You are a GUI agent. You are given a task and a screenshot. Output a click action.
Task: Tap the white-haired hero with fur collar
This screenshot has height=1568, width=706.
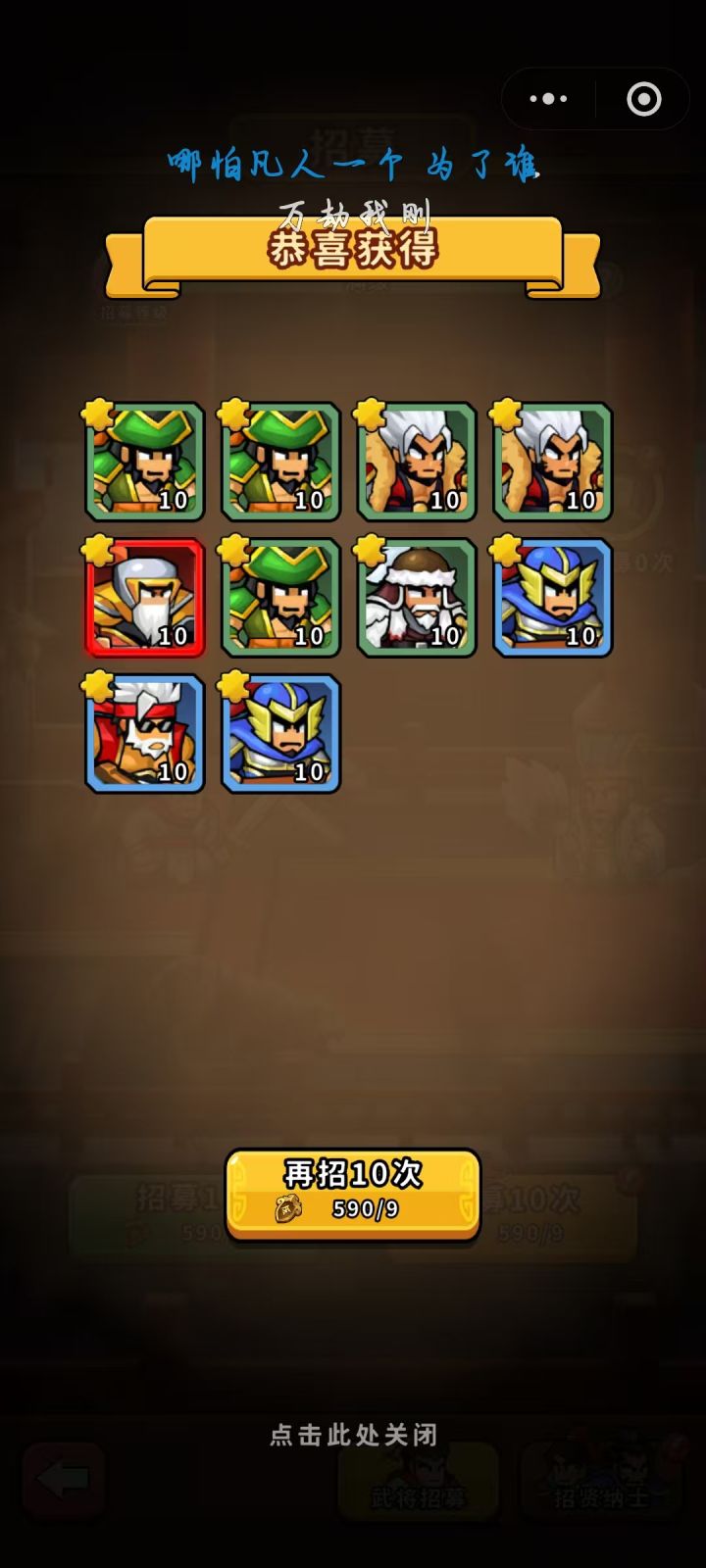417,461
